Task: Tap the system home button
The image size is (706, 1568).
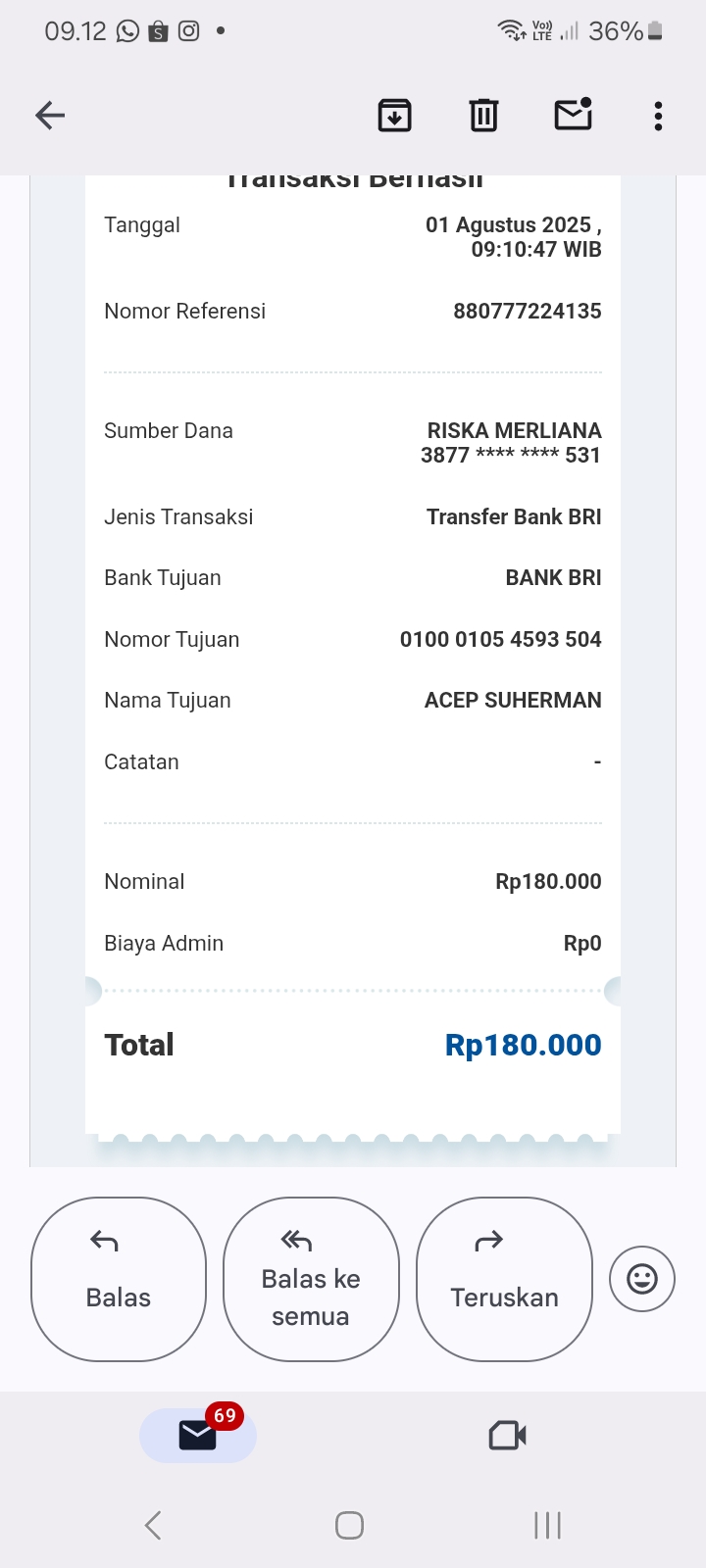Action: [x=349, y=1525]
